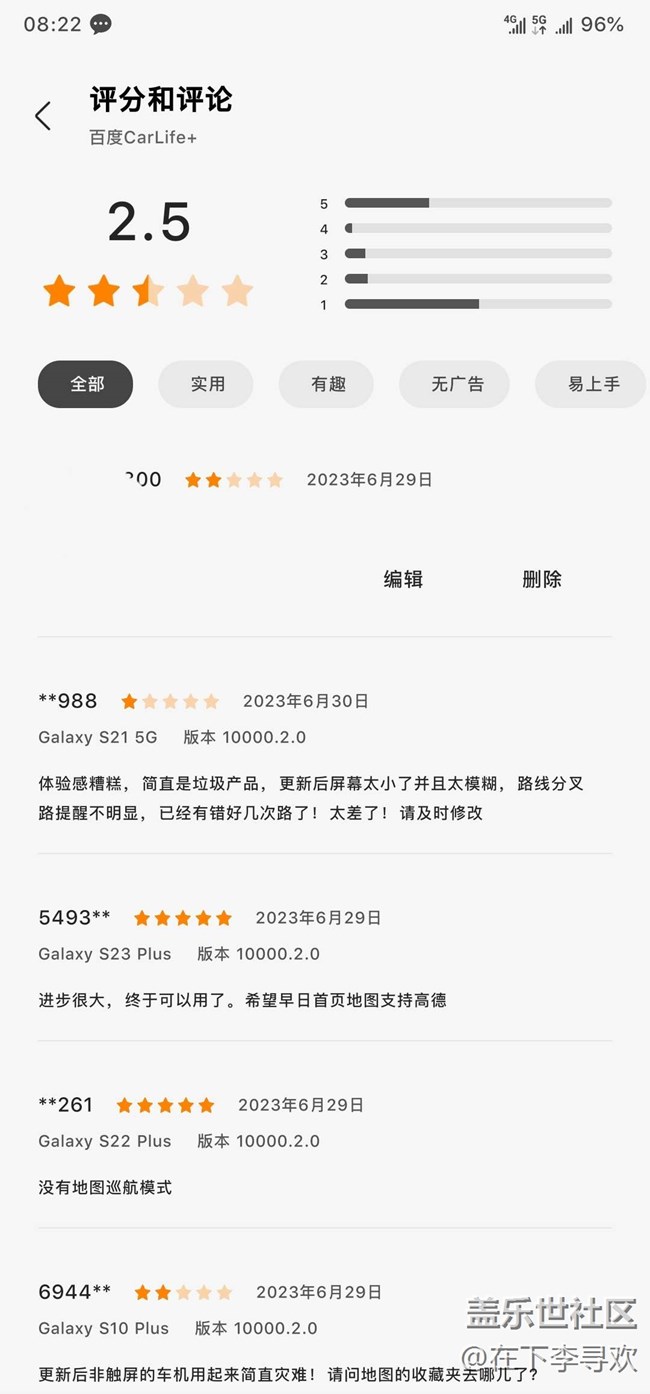Tap 编辑 to edit my review
The image size is (650, 1394).
pos(403,579)
